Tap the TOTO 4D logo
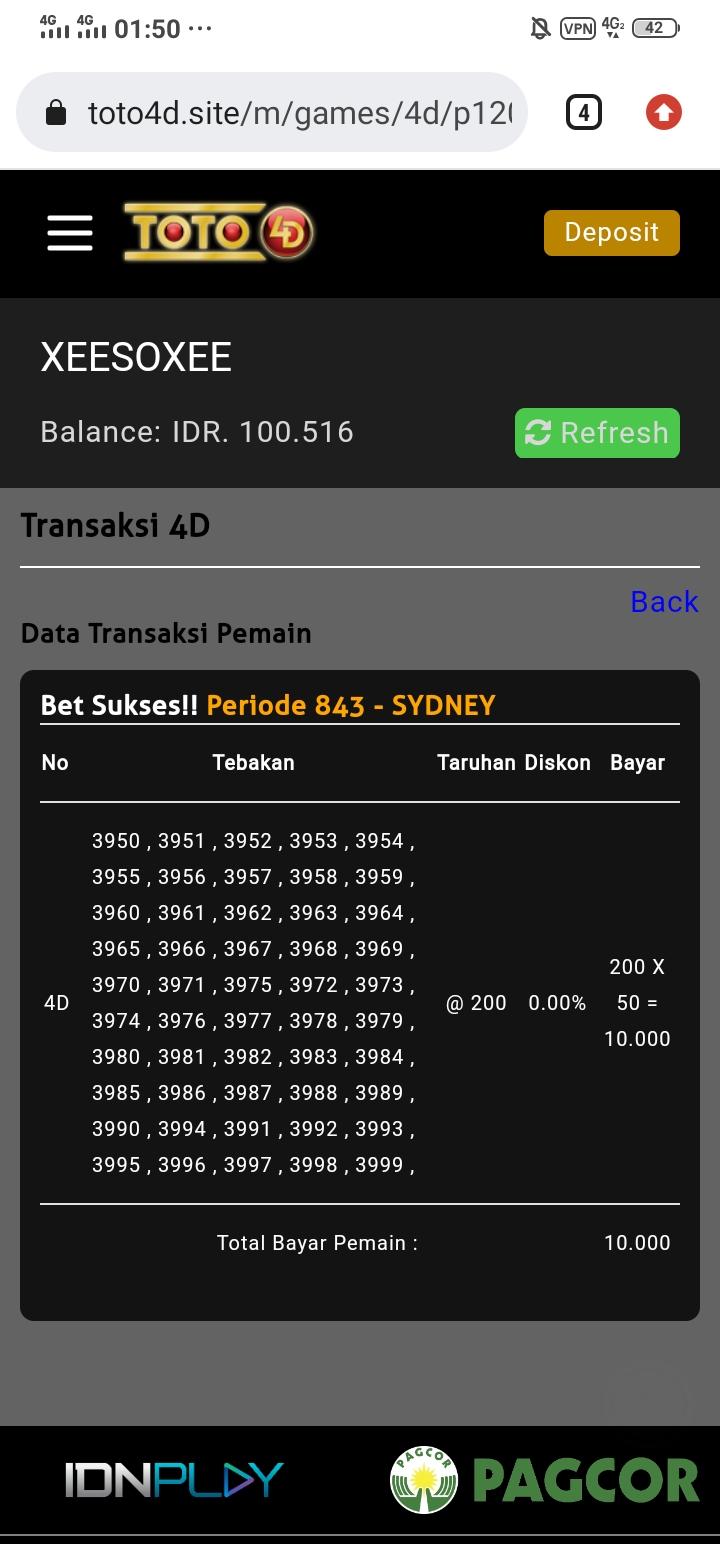 [219, 233]
